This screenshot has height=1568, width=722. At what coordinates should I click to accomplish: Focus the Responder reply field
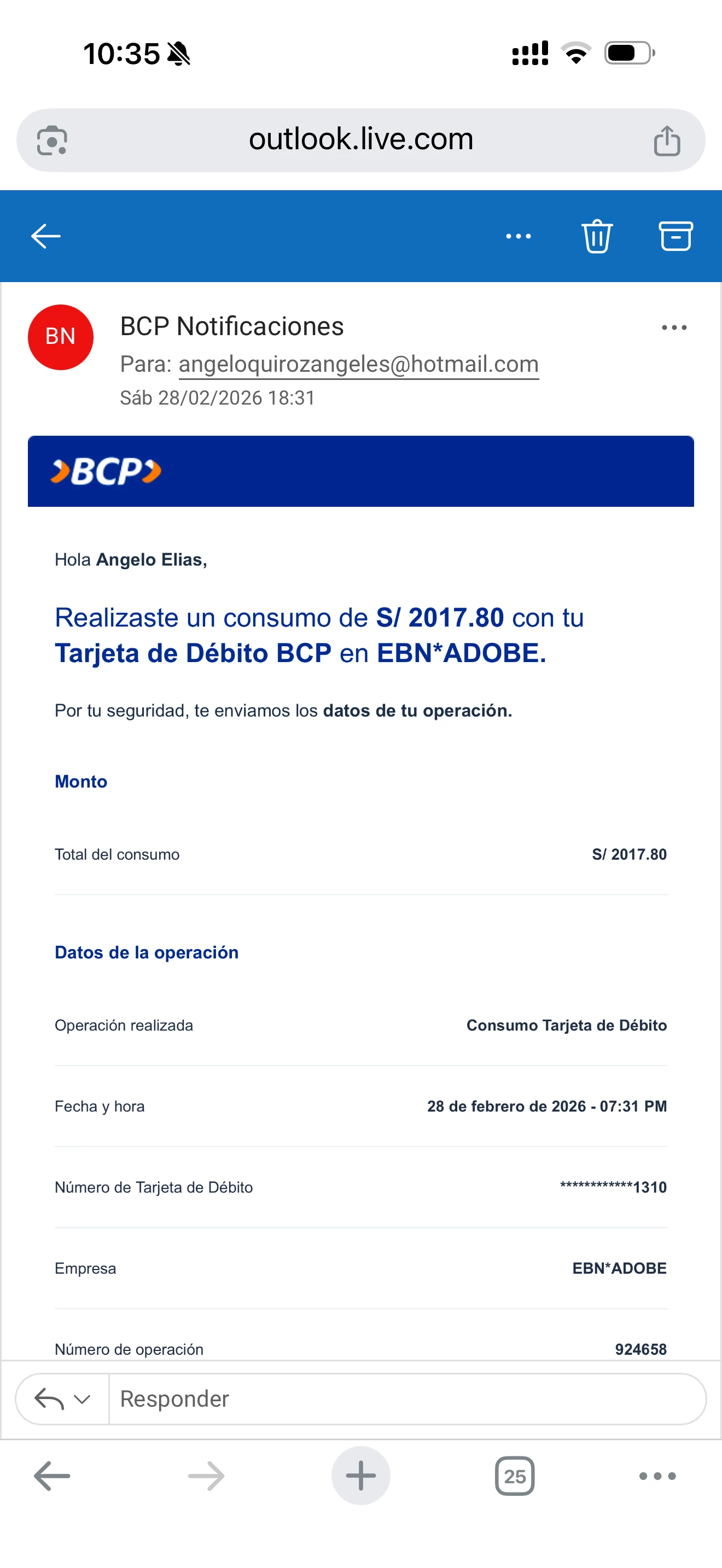tap(406, 1399)
